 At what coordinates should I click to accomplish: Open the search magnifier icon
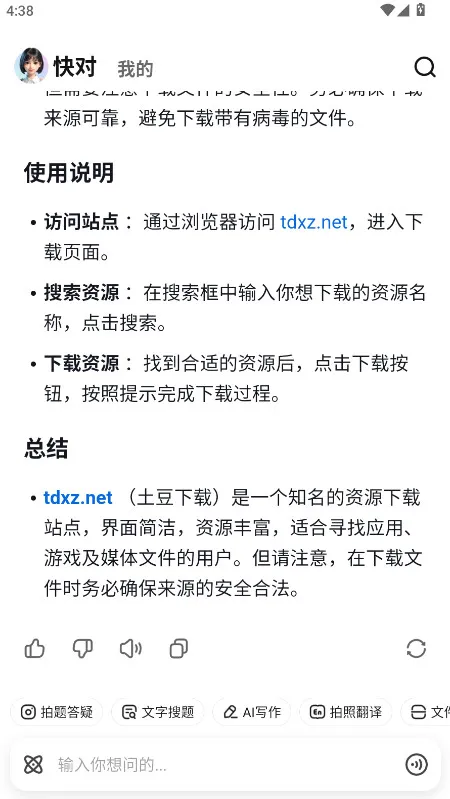coord(425,67)
